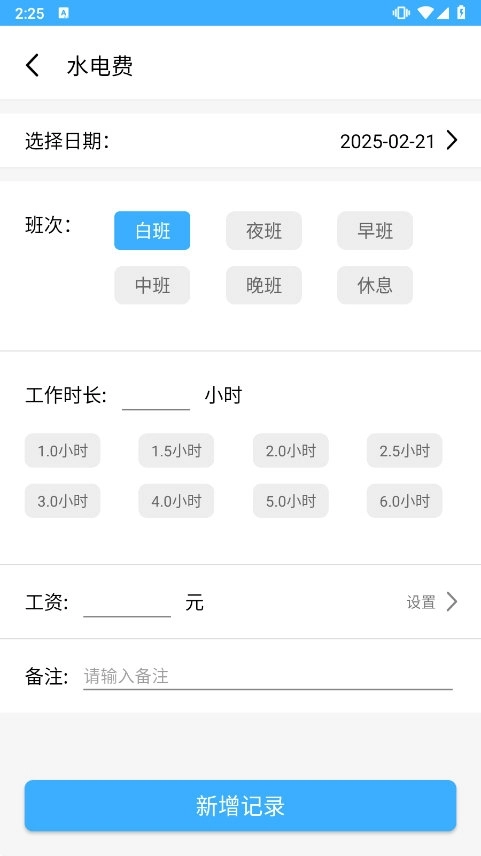481x856 pixels.
Task: Choose the 早班 shift option
Action: (x=375, y=231)
